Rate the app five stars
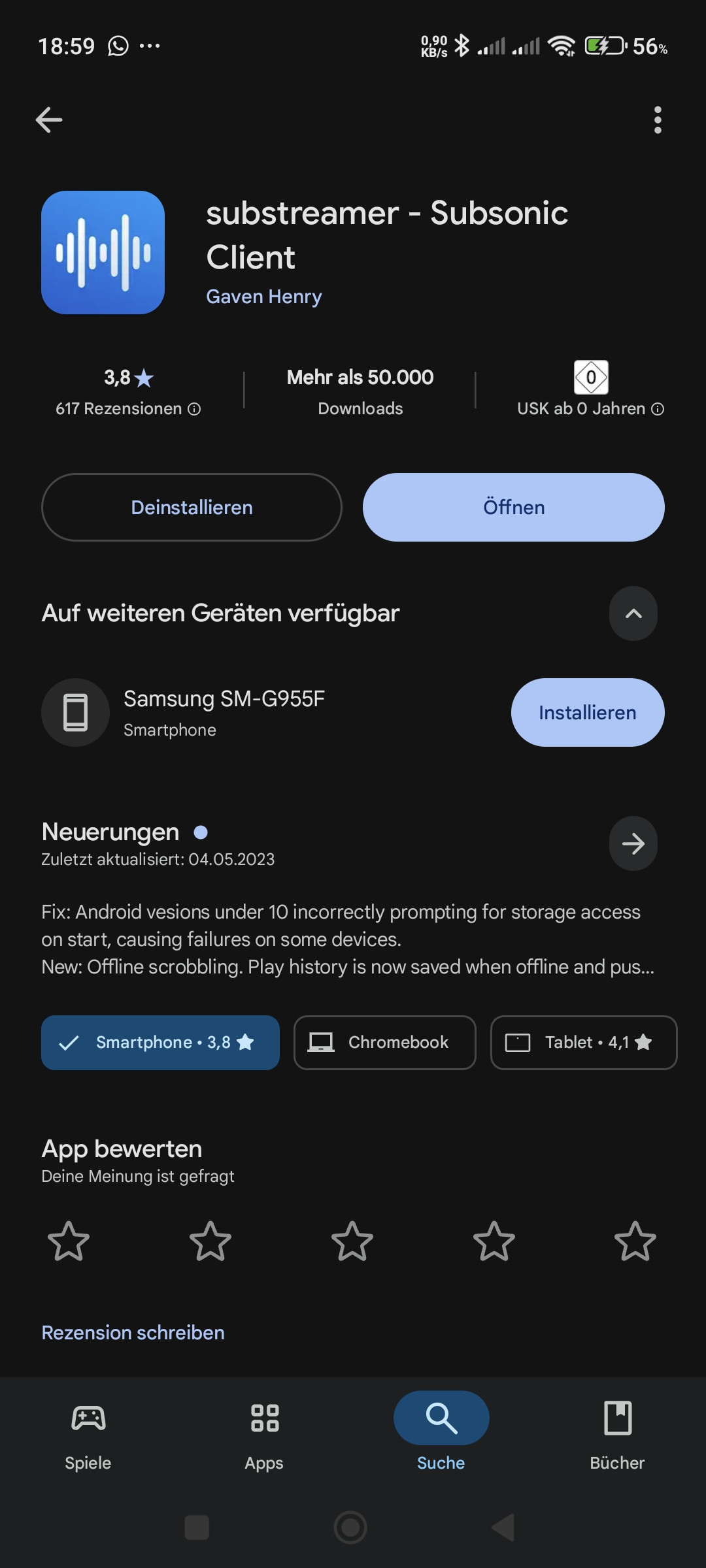 tap(635, 1241)
